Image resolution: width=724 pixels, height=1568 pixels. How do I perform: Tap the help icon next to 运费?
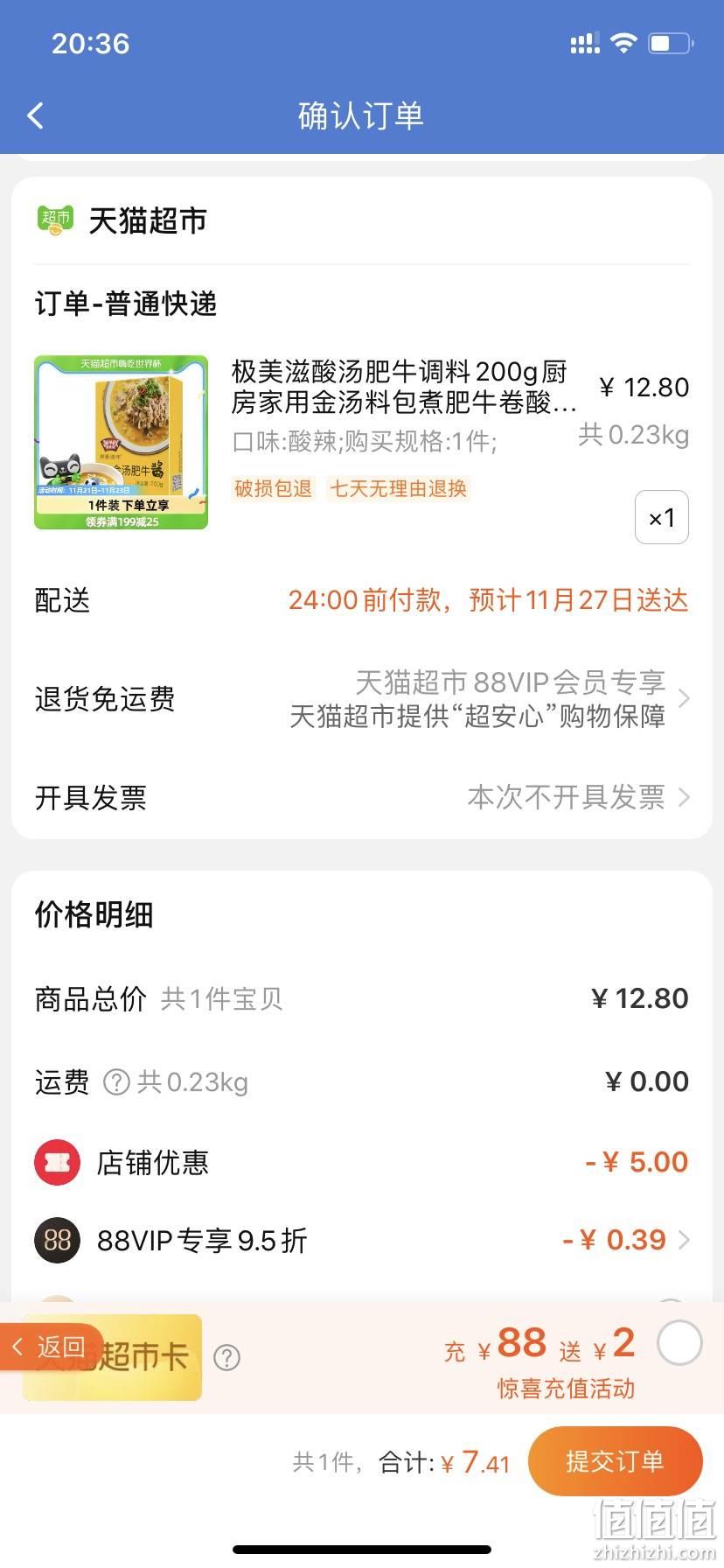(x=116, y=1082)
